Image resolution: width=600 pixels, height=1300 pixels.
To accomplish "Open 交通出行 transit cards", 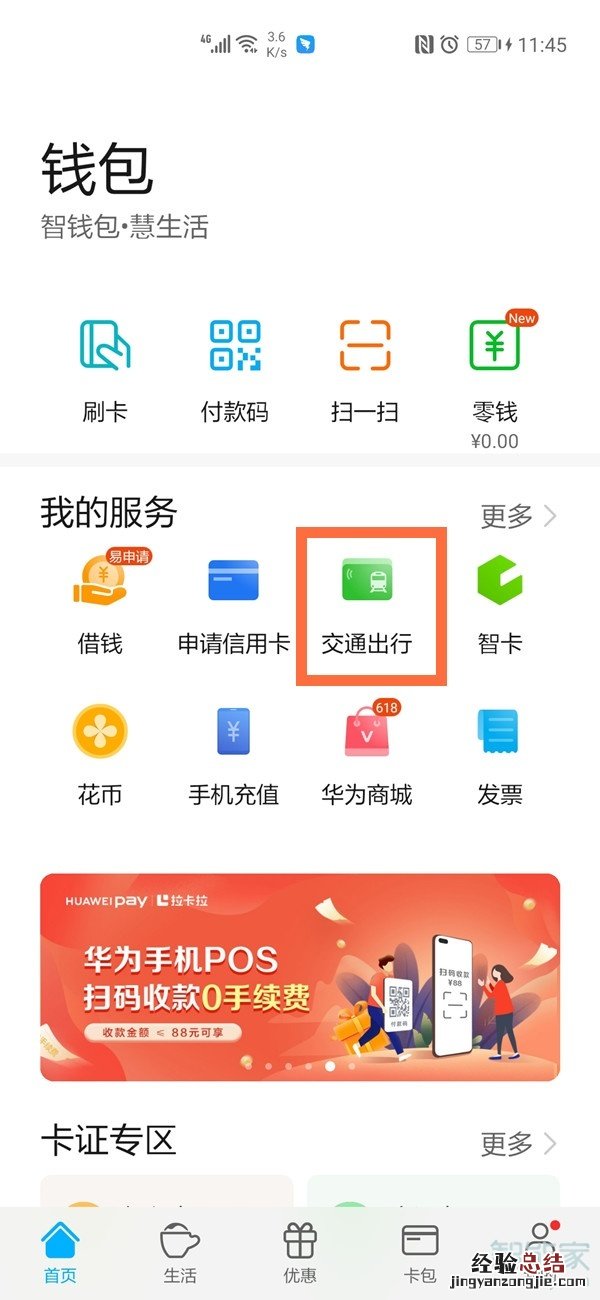I will click(367, 600).
